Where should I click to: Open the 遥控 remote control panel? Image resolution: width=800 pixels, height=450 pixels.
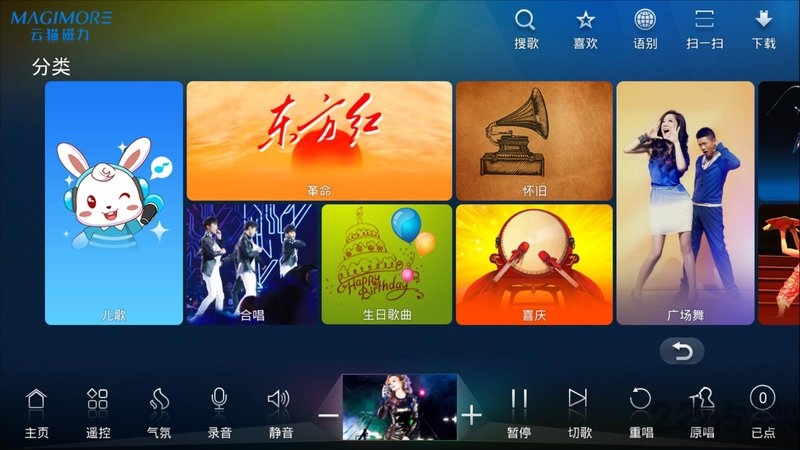pos(97,410)
